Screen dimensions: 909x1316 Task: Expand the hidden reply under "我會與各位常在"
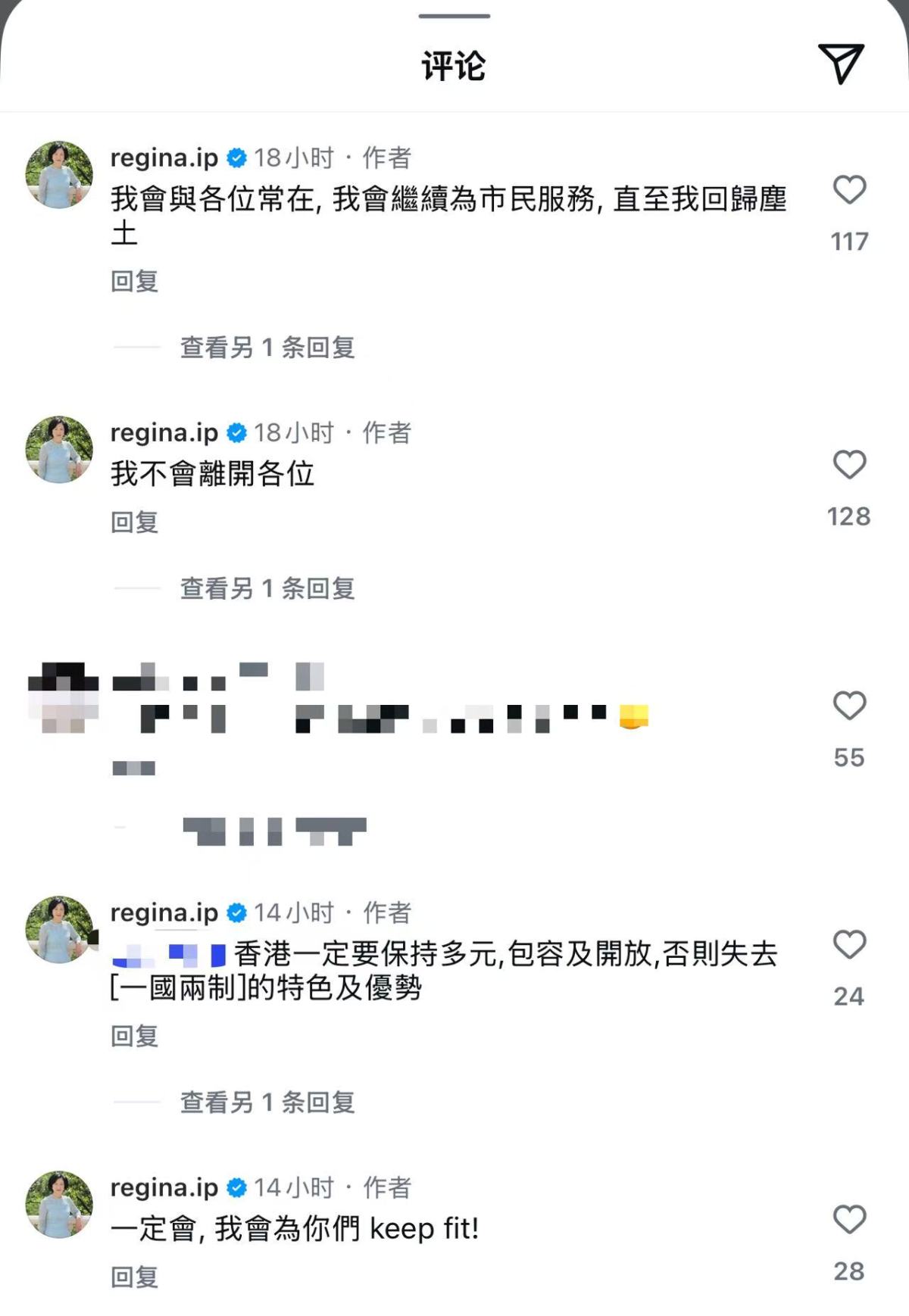pos(267,348)
